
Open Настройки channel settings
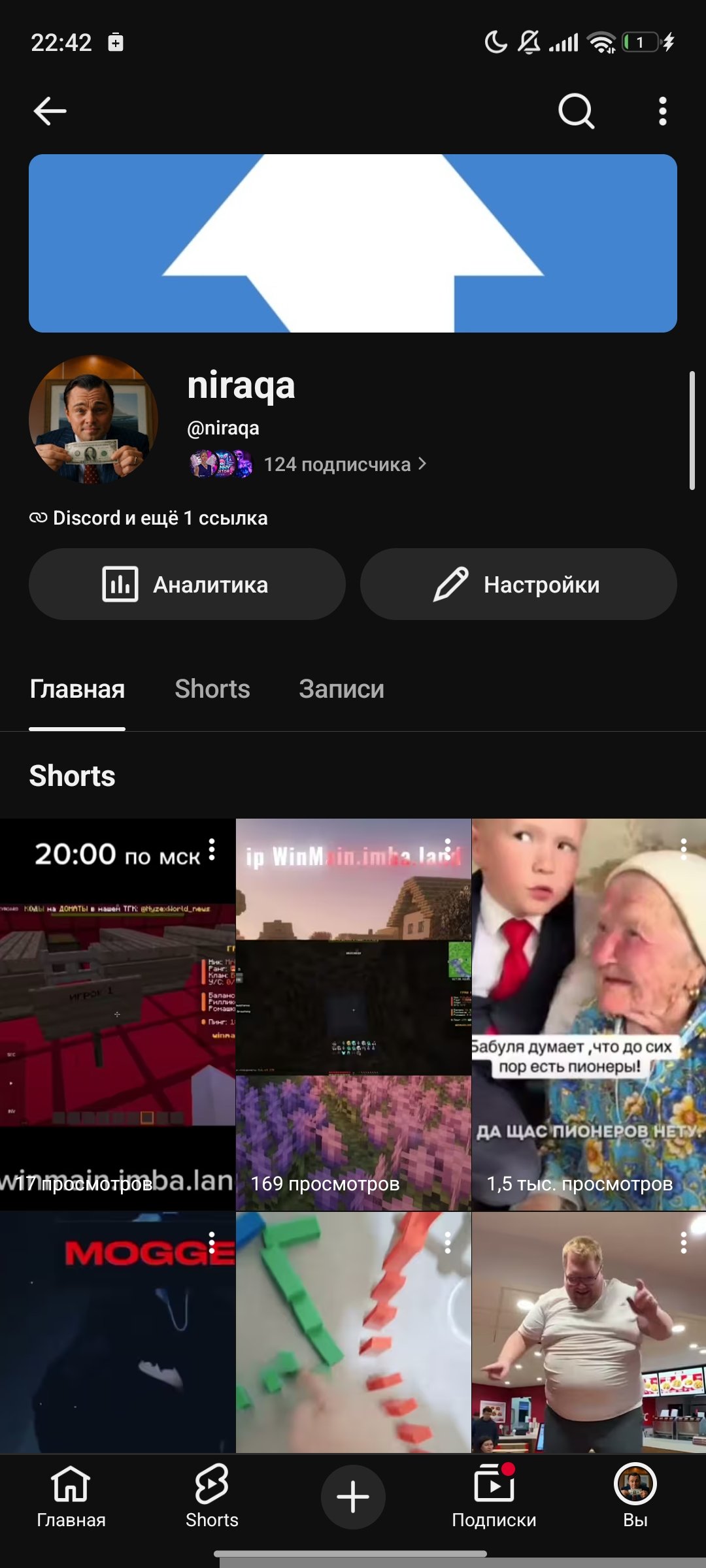518,584
